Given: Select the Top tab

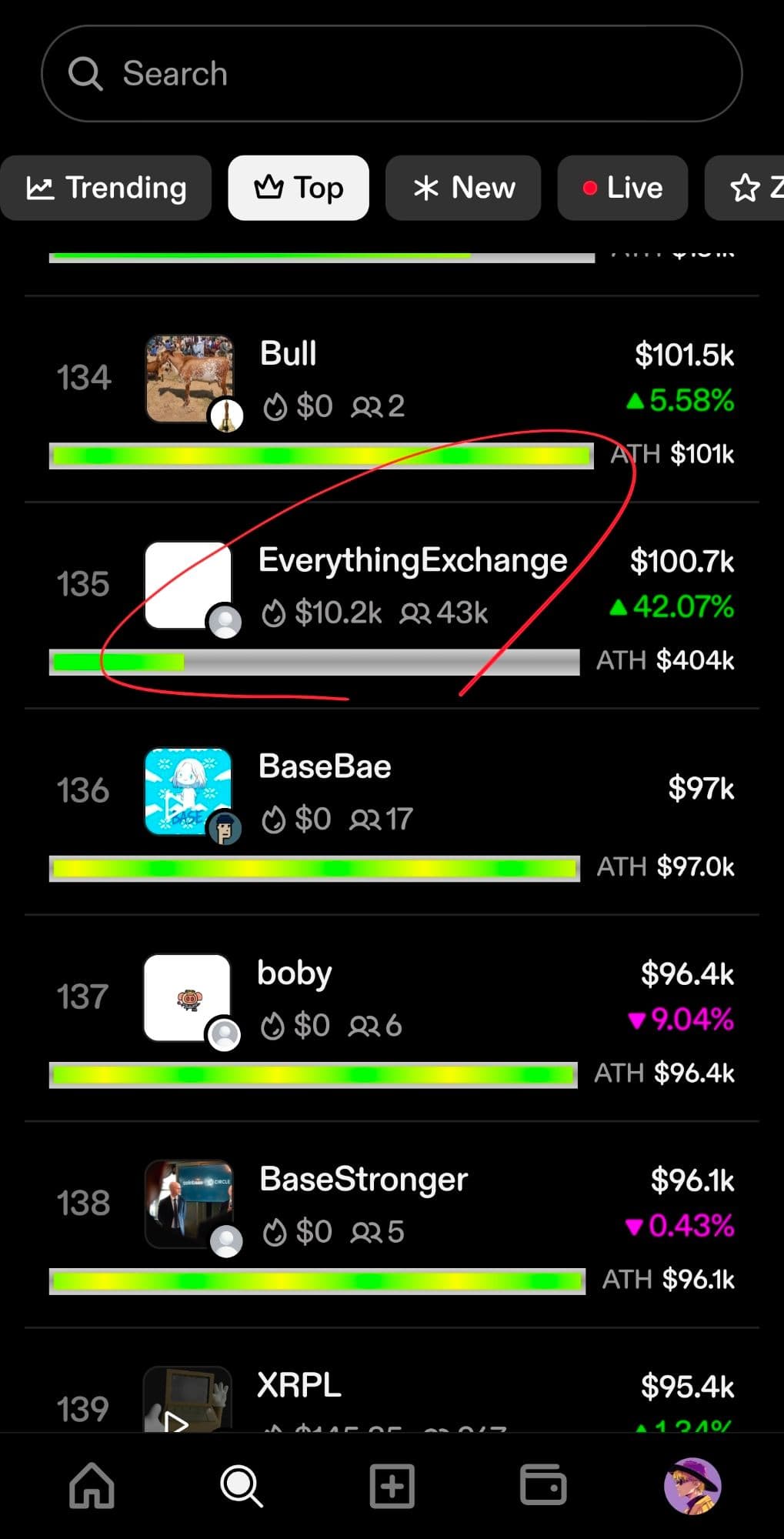Looking at the screenshot, I should [x=299, y=188].
